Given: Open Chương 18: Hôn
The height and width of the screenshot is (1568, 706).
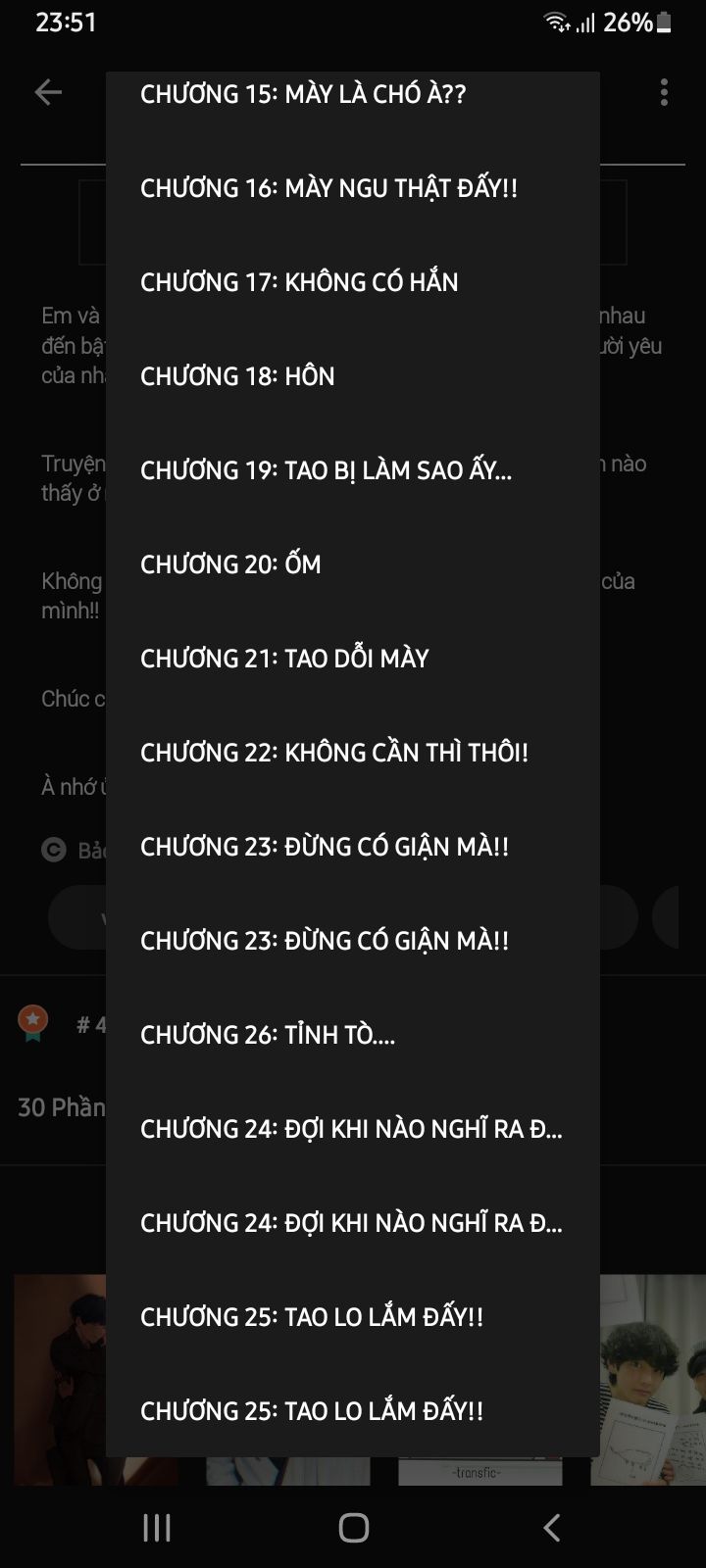Looking at the screenshot, I should point(353,376).
